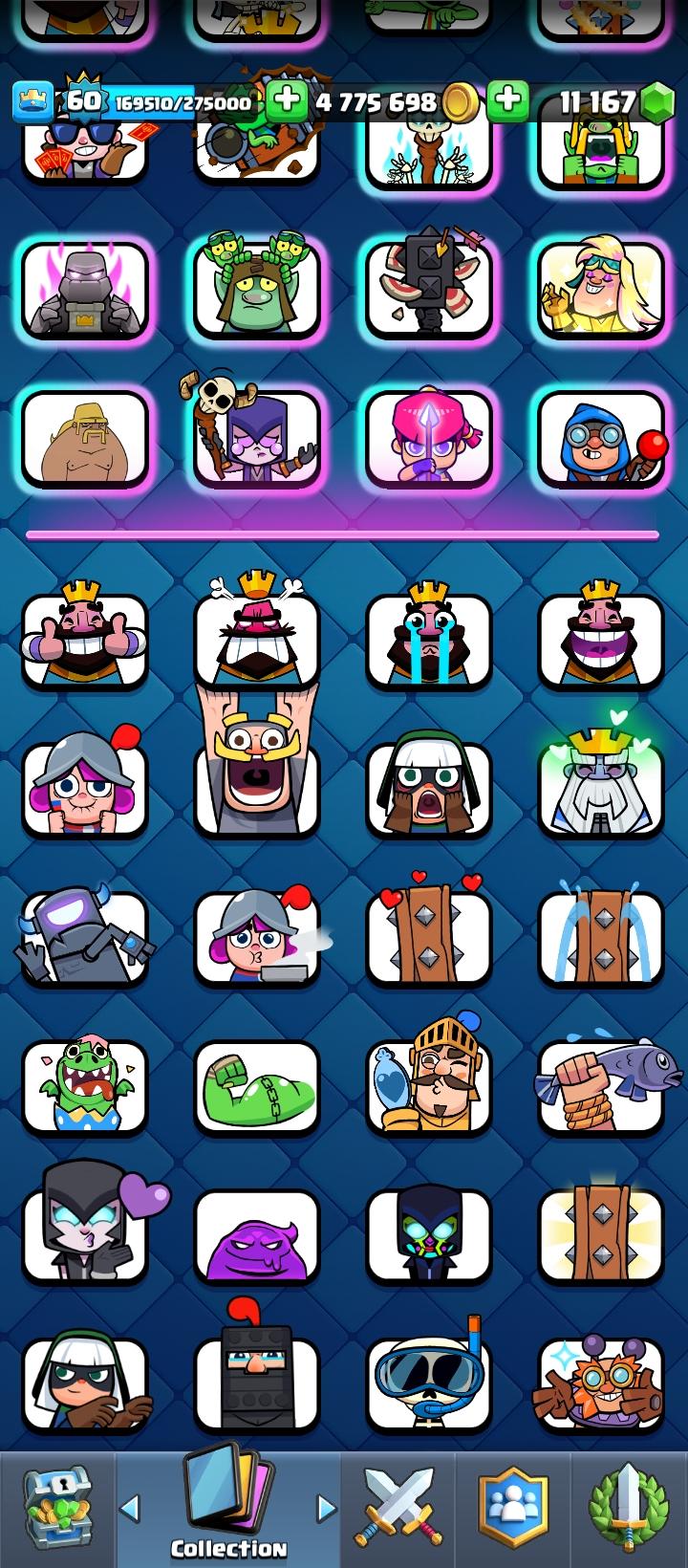Go to the Events sword-and-laurel tab
Viewport: 688px width, 1568px height.
click(628, 1509)
